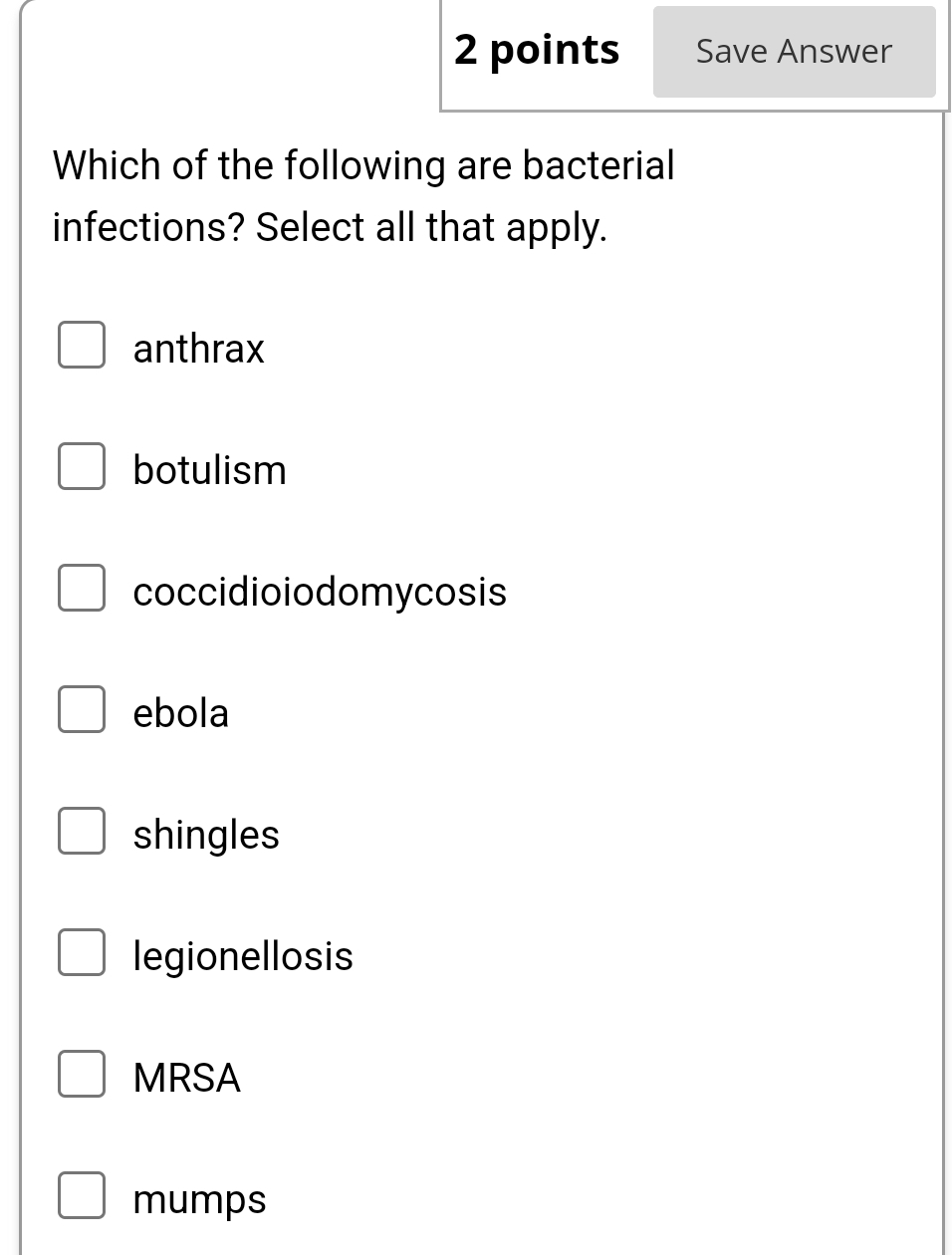Select the coccidioiodomycosis answer option label

(x=319, y=592)
